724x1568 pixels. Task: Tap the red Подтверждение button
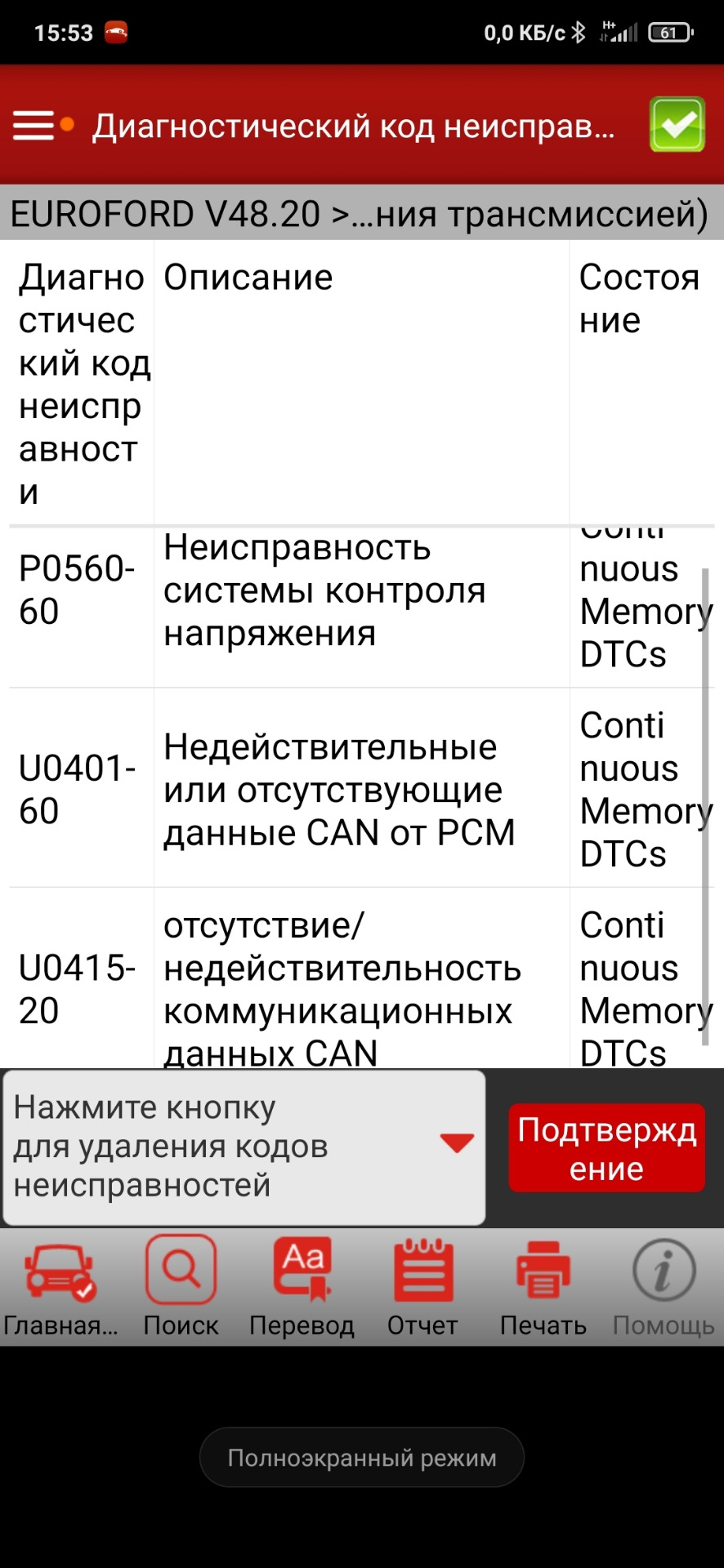pyautogui.click(x=606, y=1147)
